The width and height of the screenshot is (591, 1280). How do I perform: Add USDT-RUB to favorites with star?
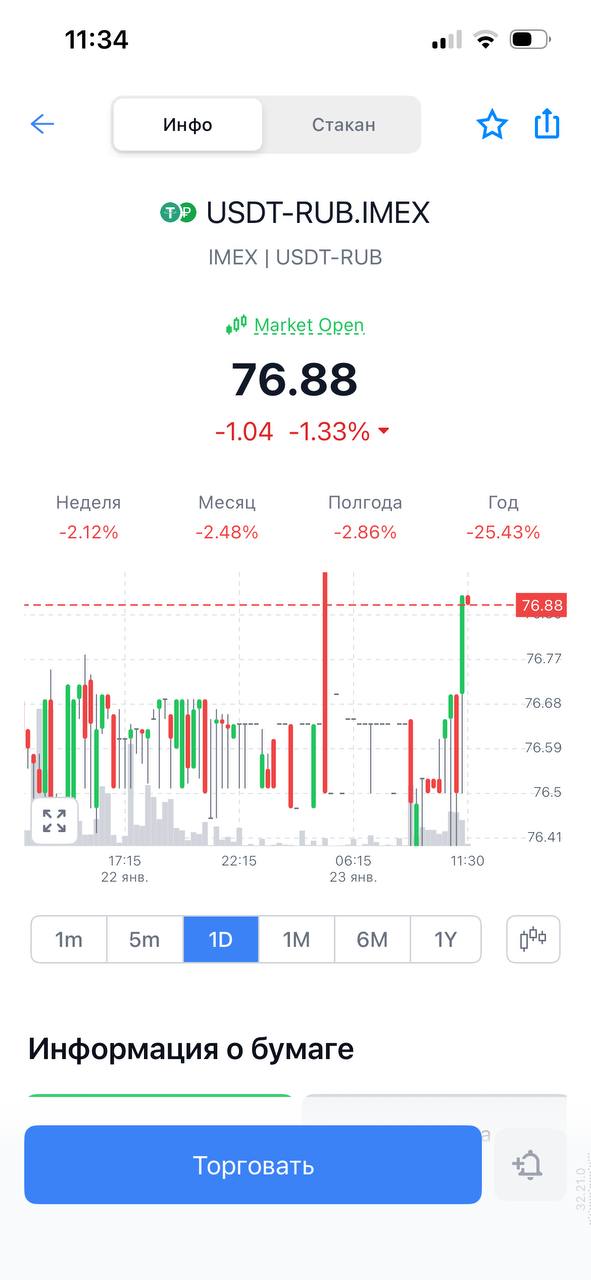pyautogui.click(x=492, y=125)
